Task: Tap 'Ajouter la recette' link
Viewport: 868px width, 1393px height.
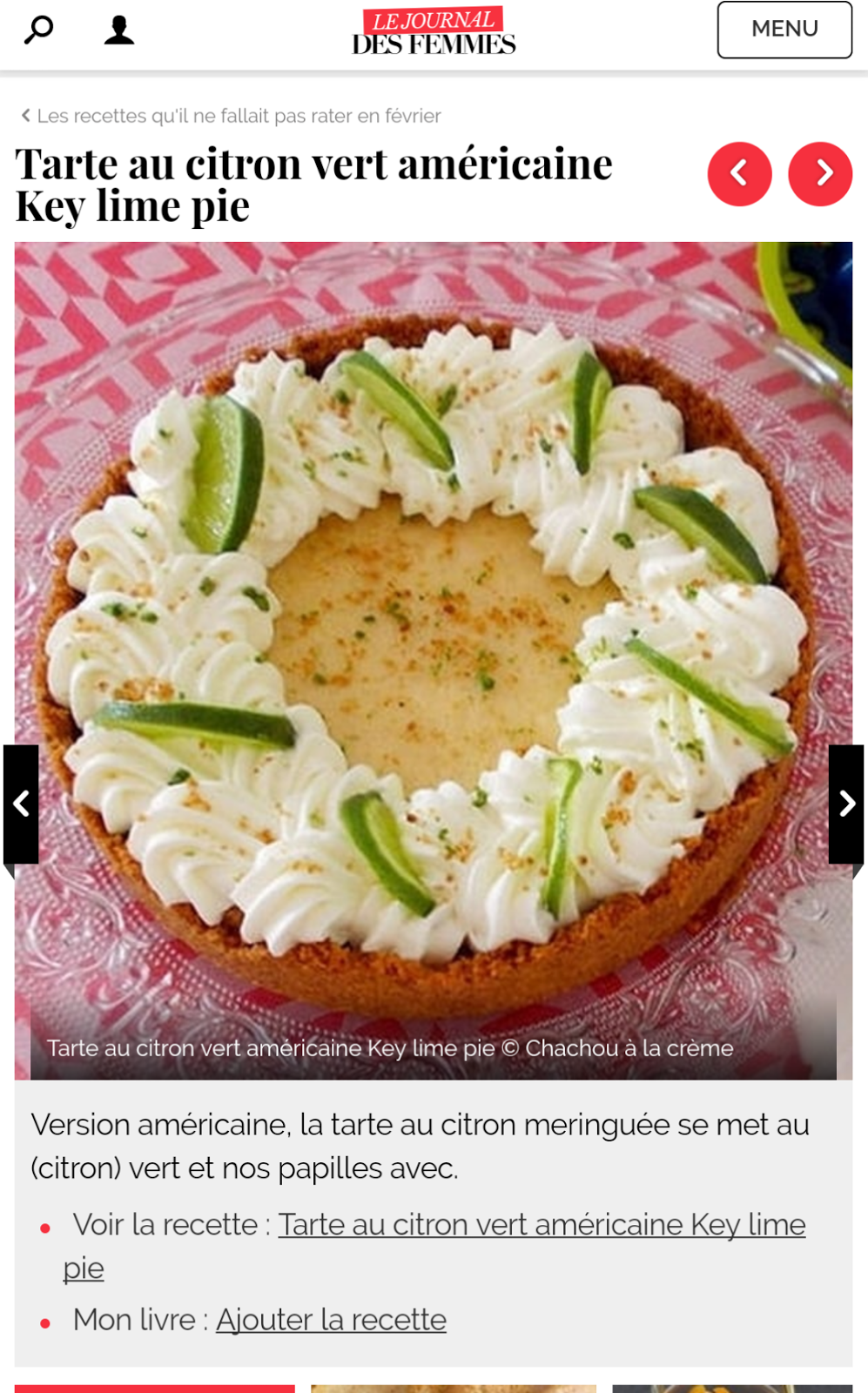Action: click(x=331, y=1320)
